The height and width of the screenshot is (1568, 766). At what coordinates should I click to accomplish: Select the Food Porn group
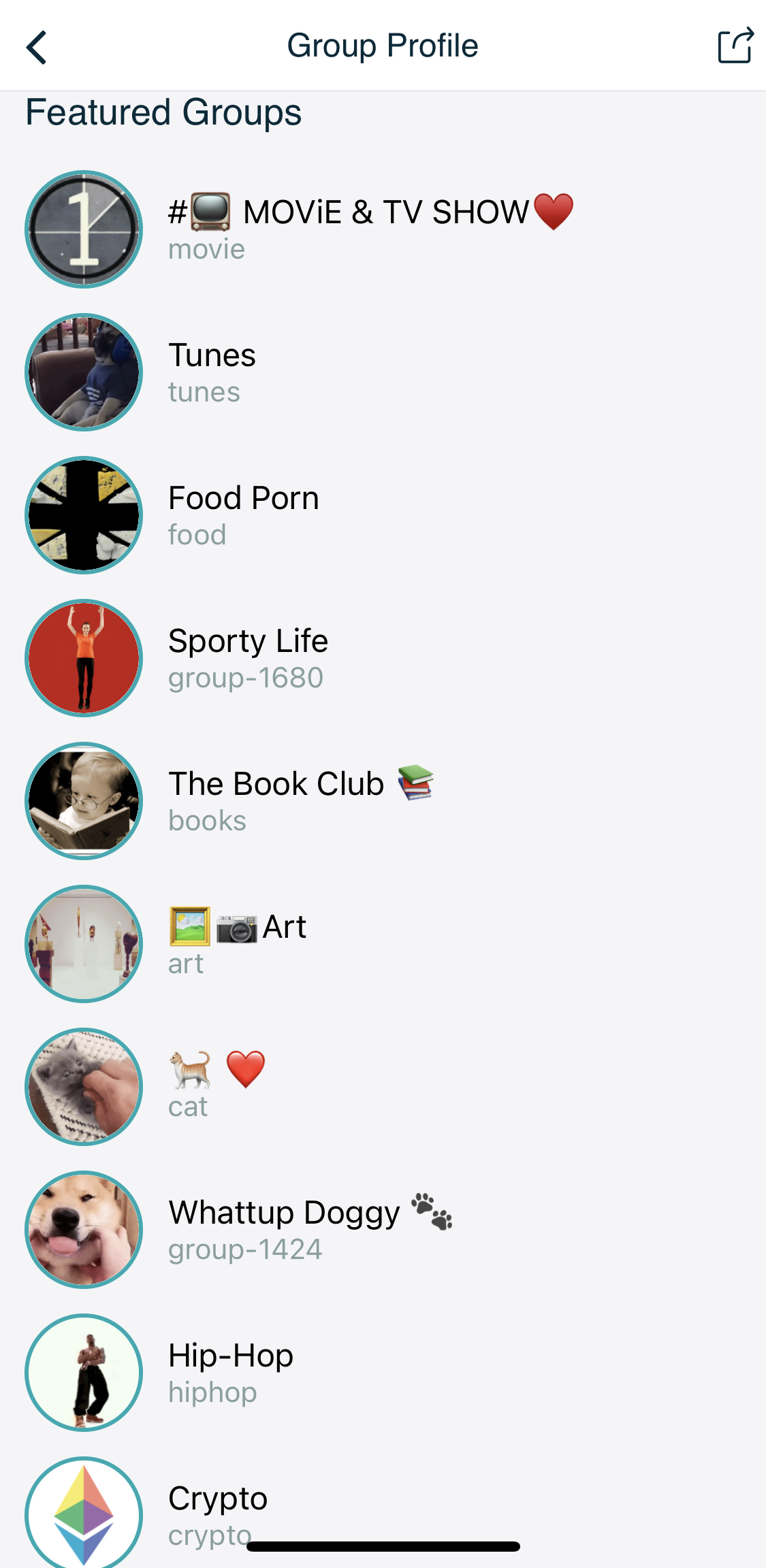point(243,514)
